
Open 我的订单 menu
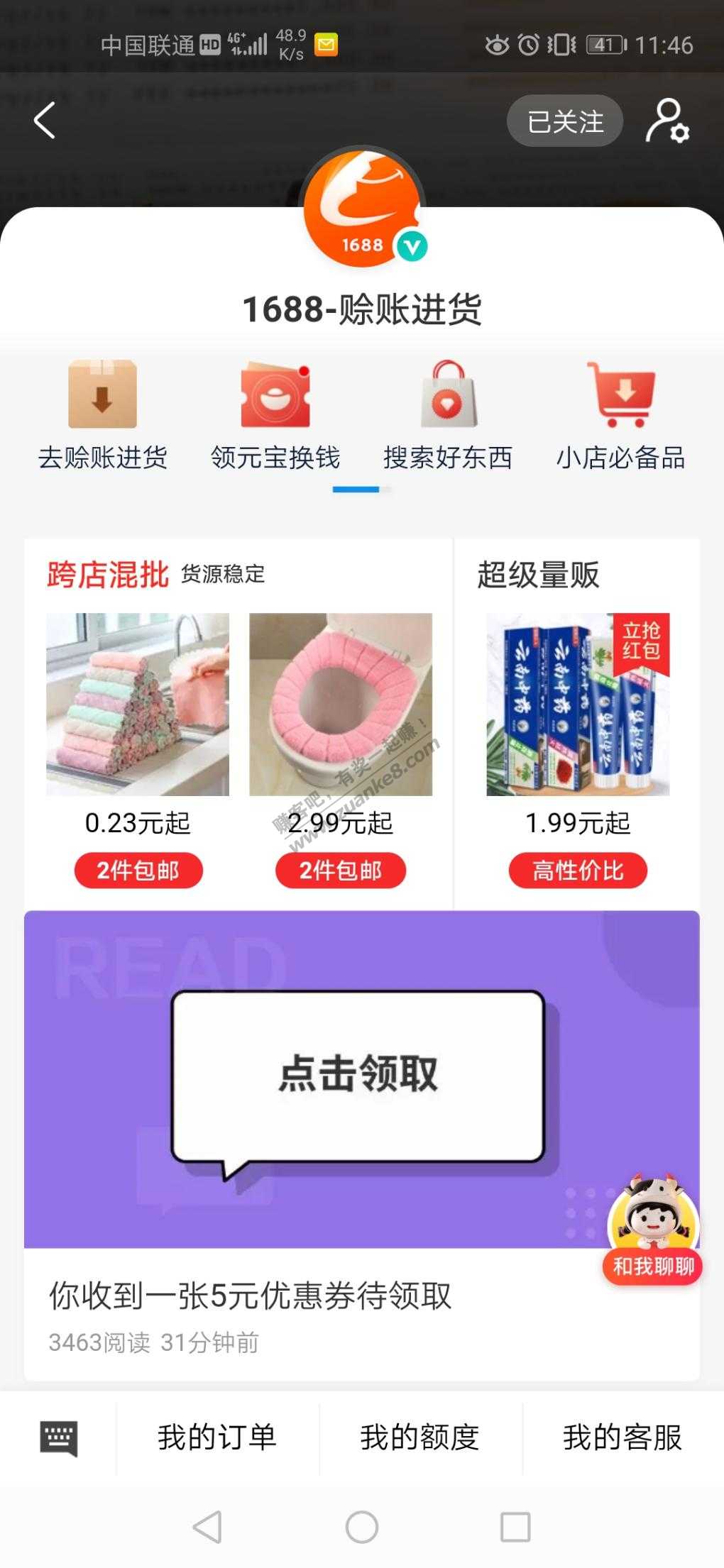click(x=217, y=1438)
